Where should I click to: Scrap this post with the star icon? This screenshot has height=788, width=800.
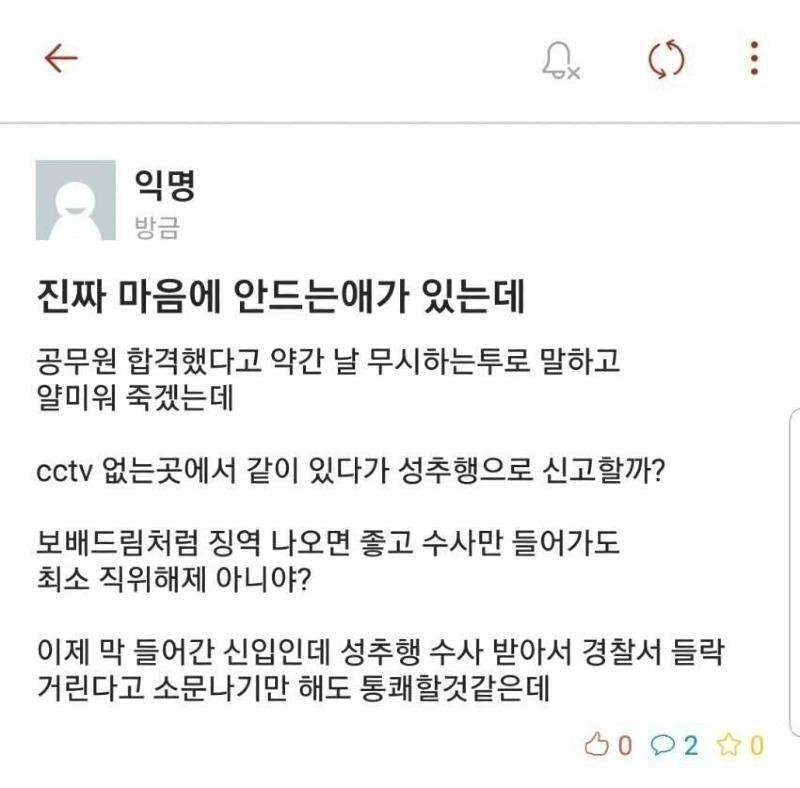pos(731,744)
